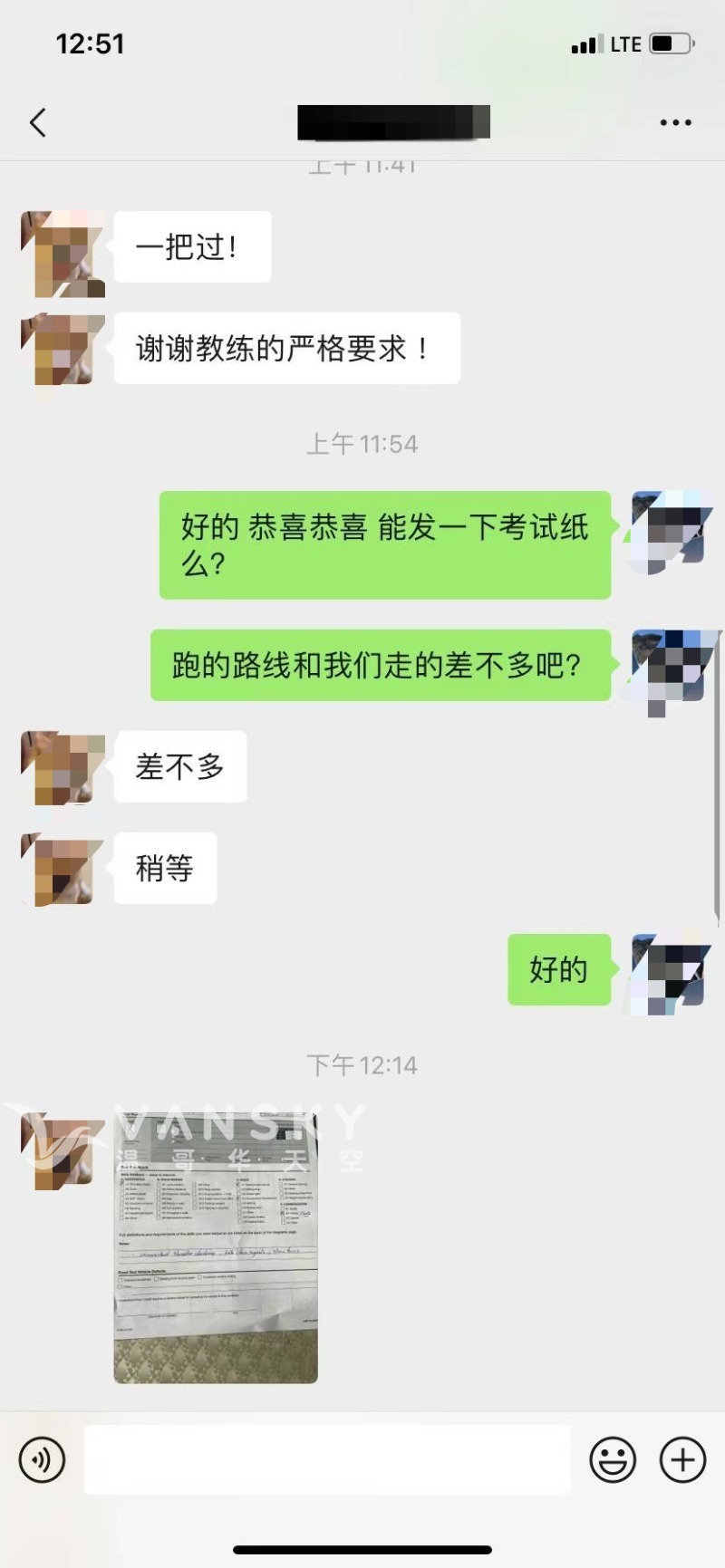Tap the battery indicator in the status bar
Viewport: 725px width, 1568px height.
coord(669,43)
